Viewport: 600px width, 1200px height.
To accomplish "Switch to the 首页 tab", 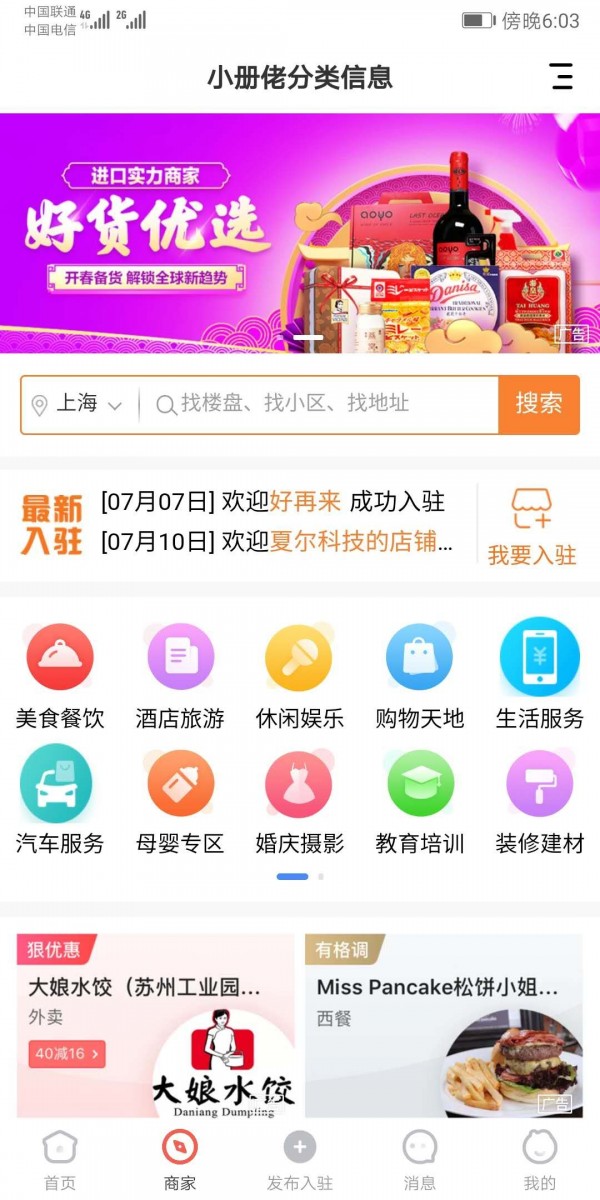I will [x=60, y=1160].
